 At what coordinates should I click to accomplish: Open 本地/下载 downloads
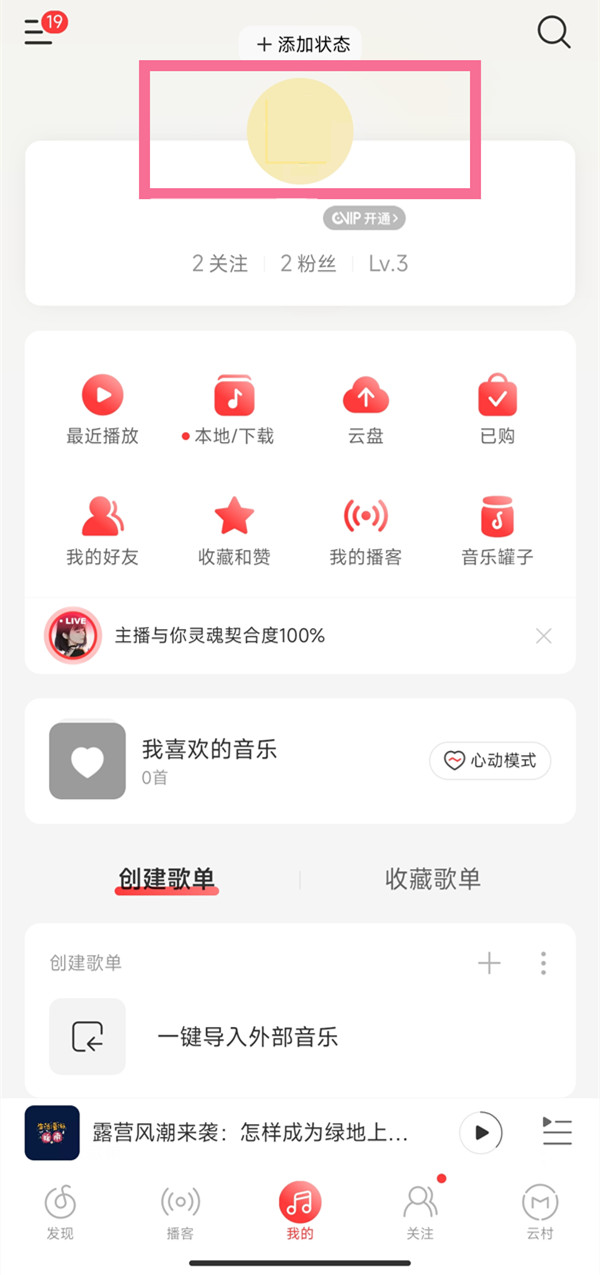coord(234,410)
